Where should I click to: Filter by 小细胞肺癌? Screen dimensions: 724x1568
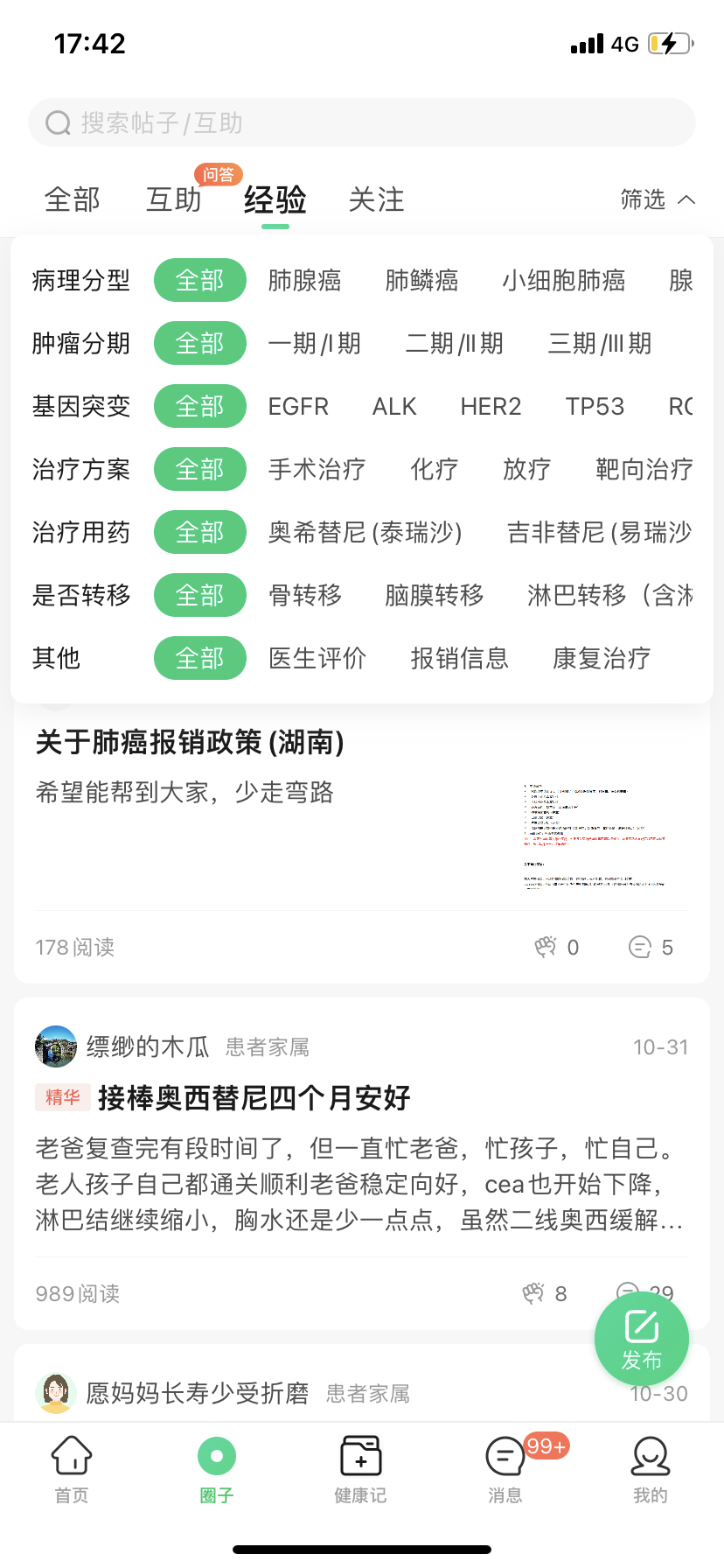coord(563,281)
